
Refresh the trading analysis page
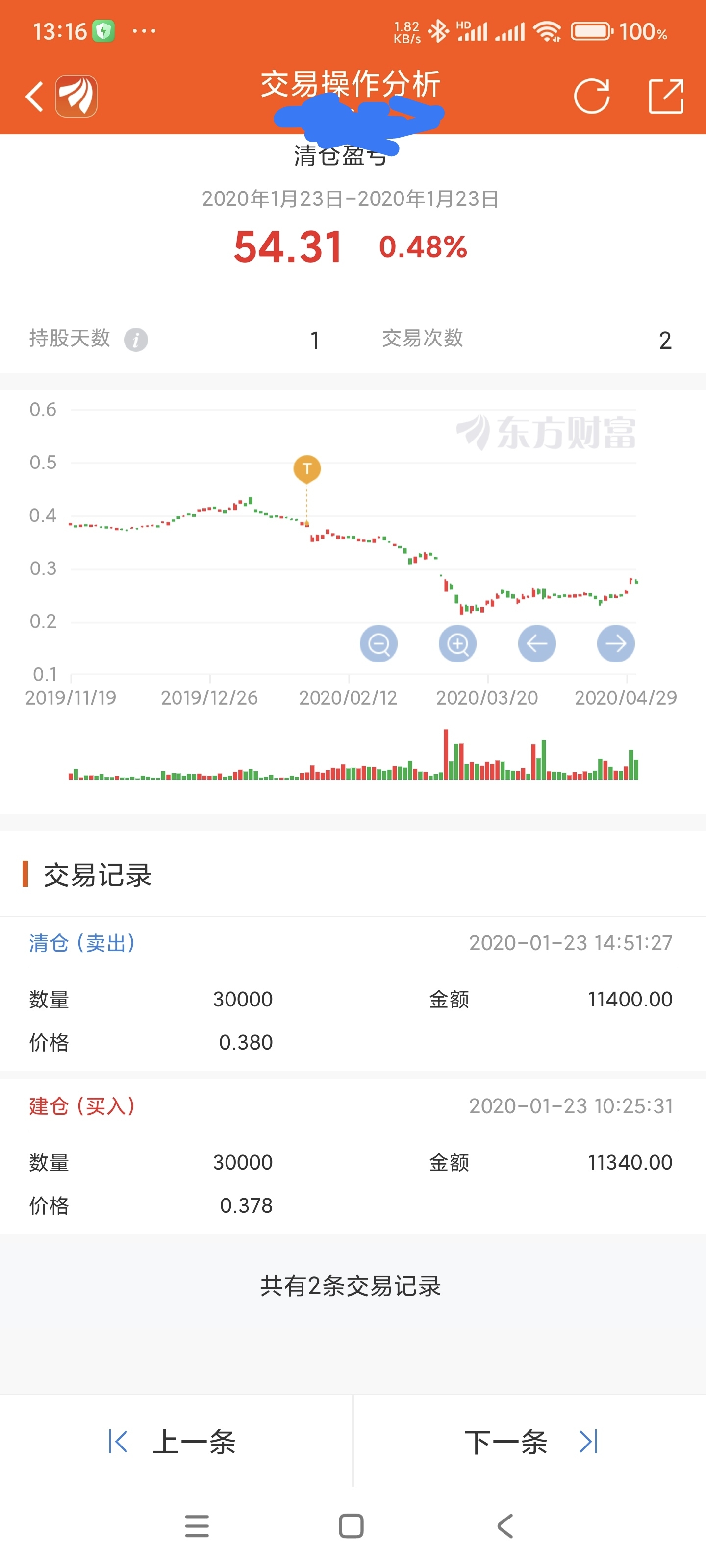coord(593,95)
